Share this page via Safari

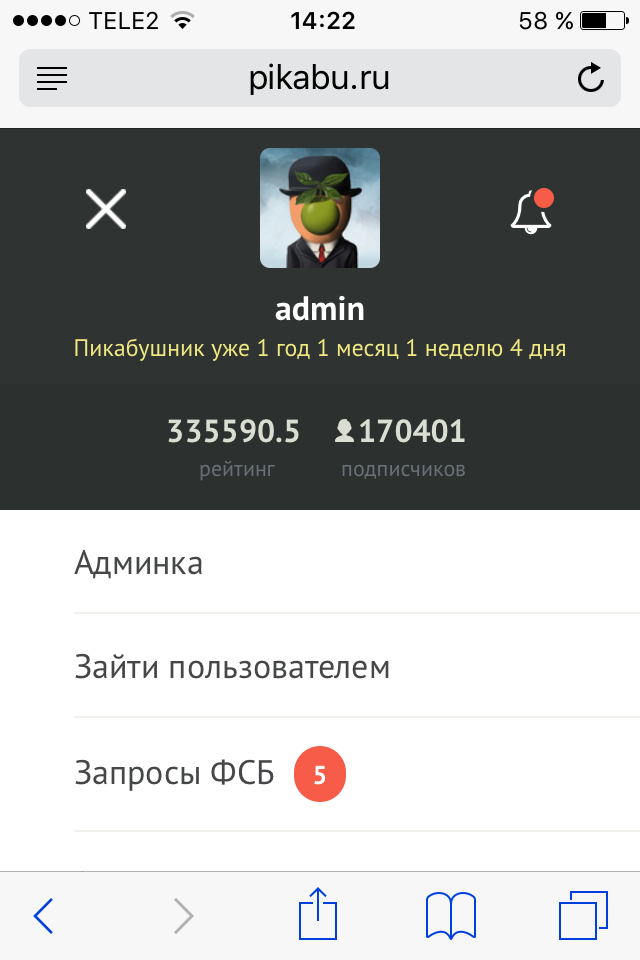(319, 913)
